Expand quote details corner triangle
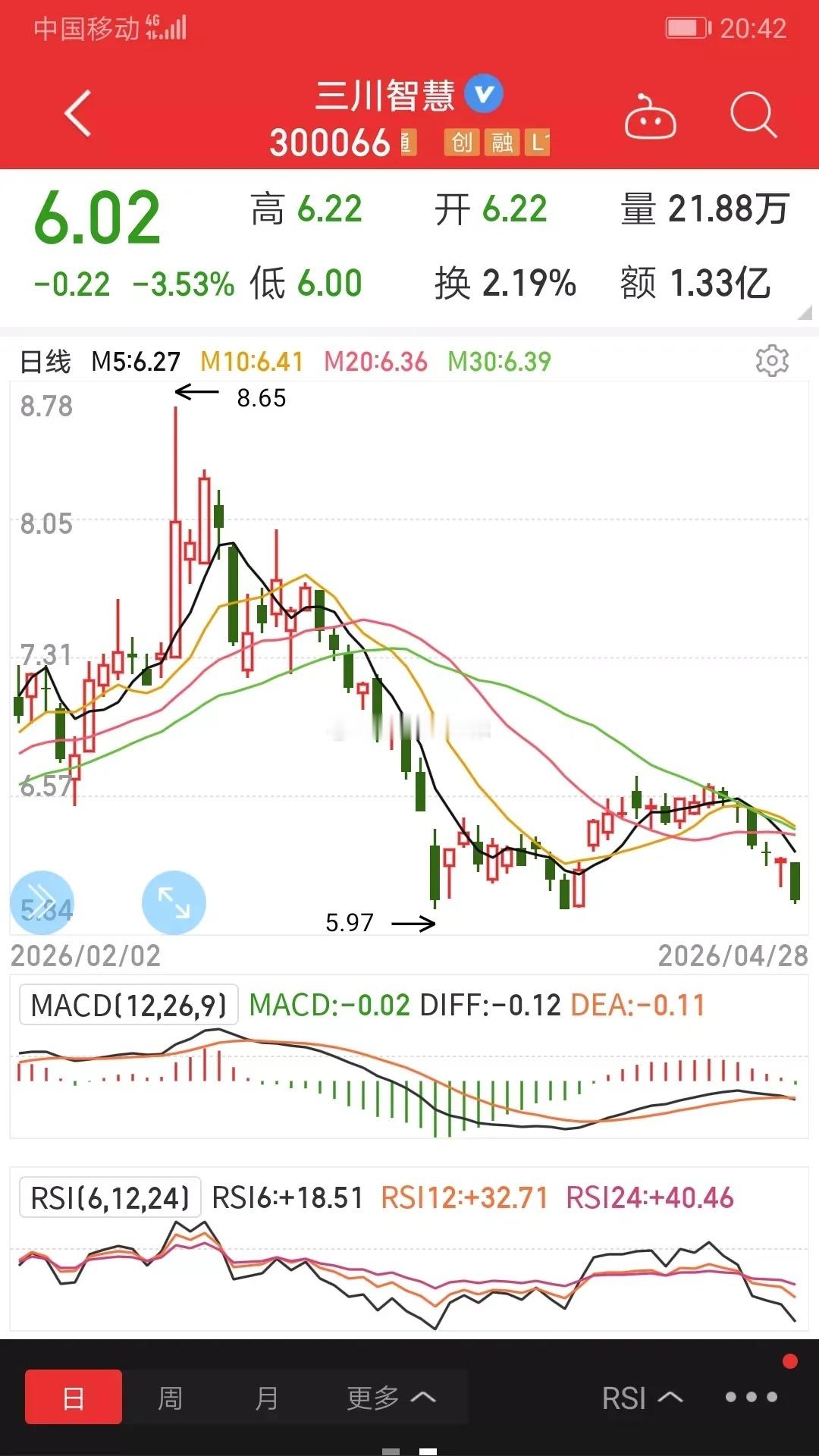 pos(805,312)
